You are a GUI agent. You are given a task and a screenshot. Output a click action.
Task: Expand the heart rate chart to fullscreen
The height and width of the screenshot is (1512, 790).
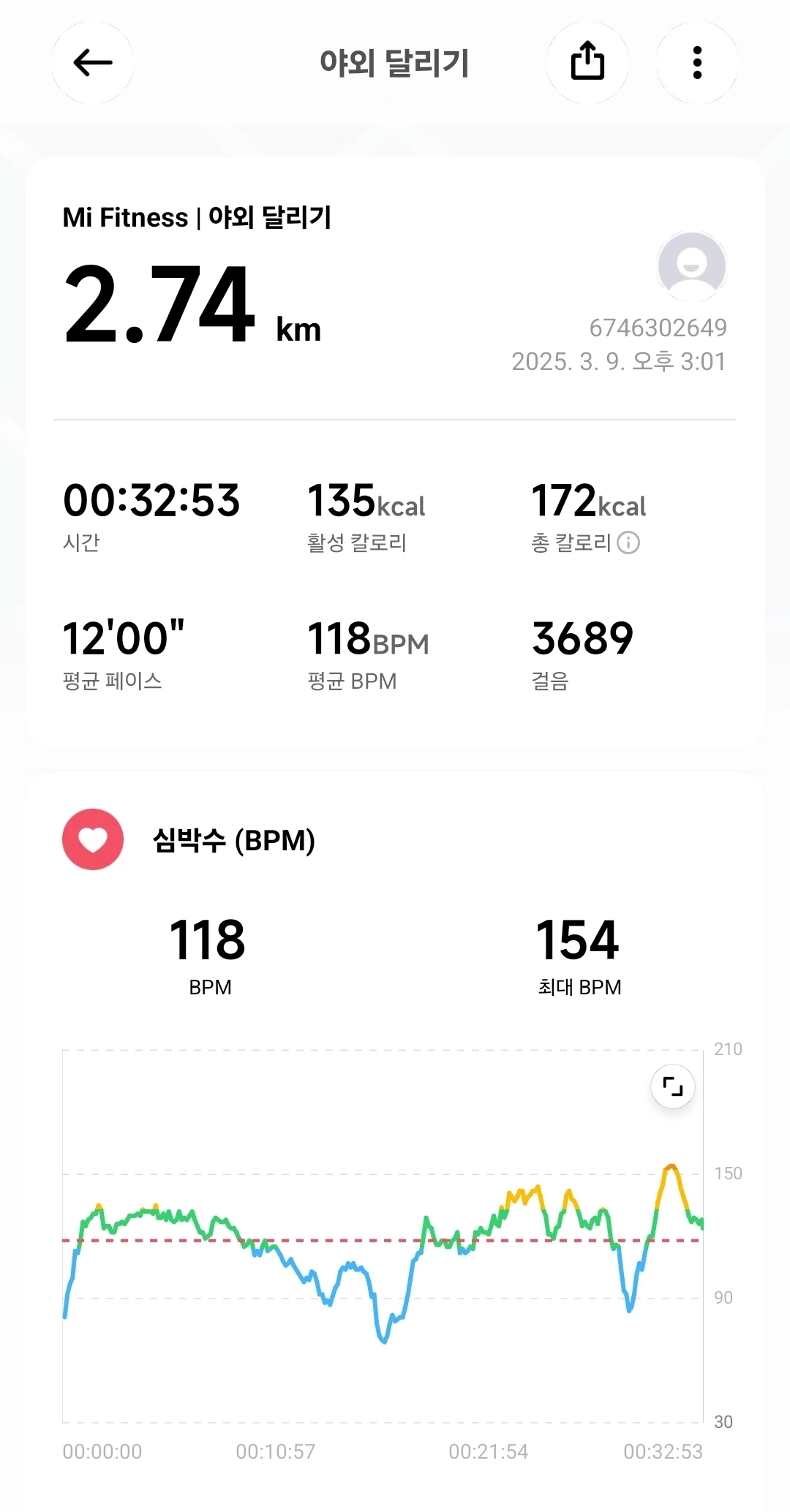pyautogui.click(x=672, y=1086)
